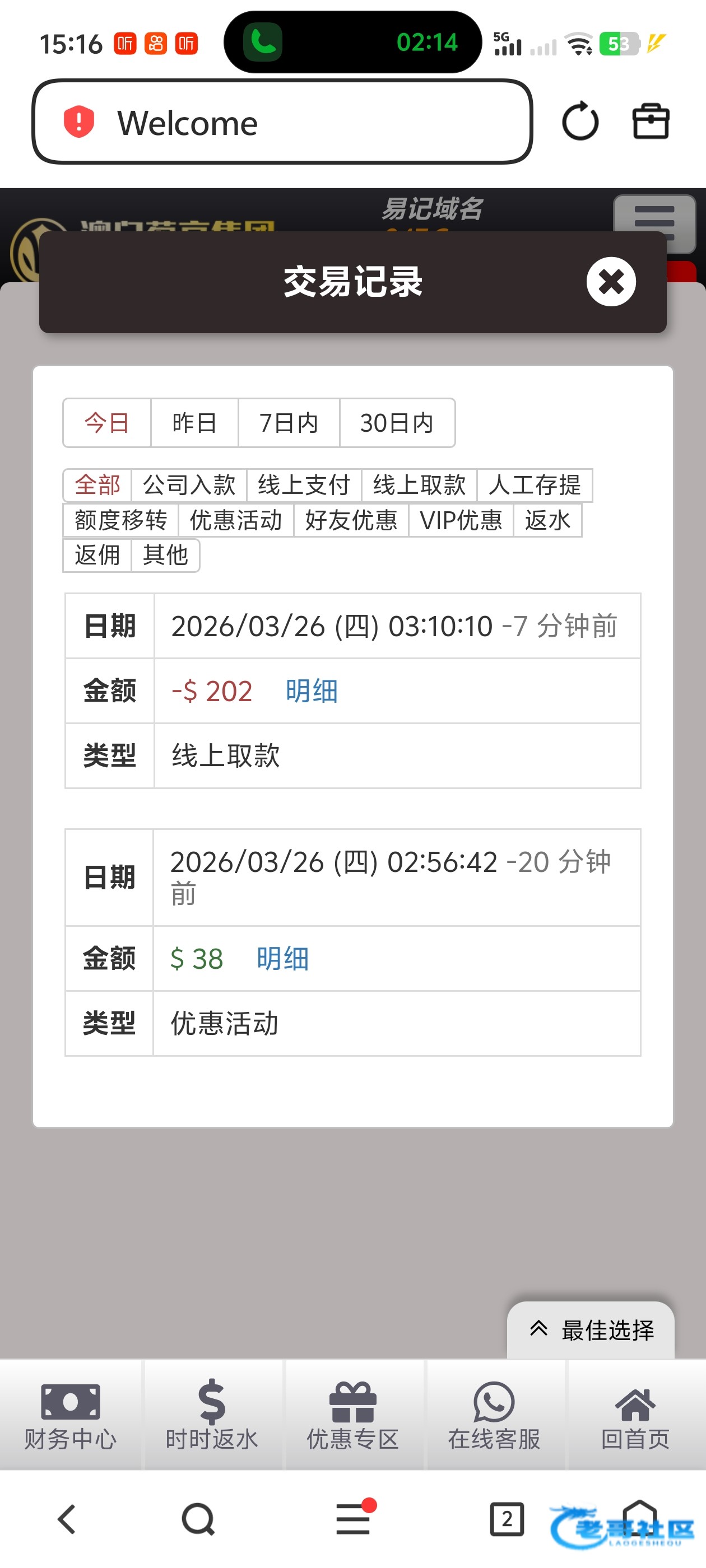
Task: Open the browser toolbox briefcase icon
Action: click(x=651, y=121)
